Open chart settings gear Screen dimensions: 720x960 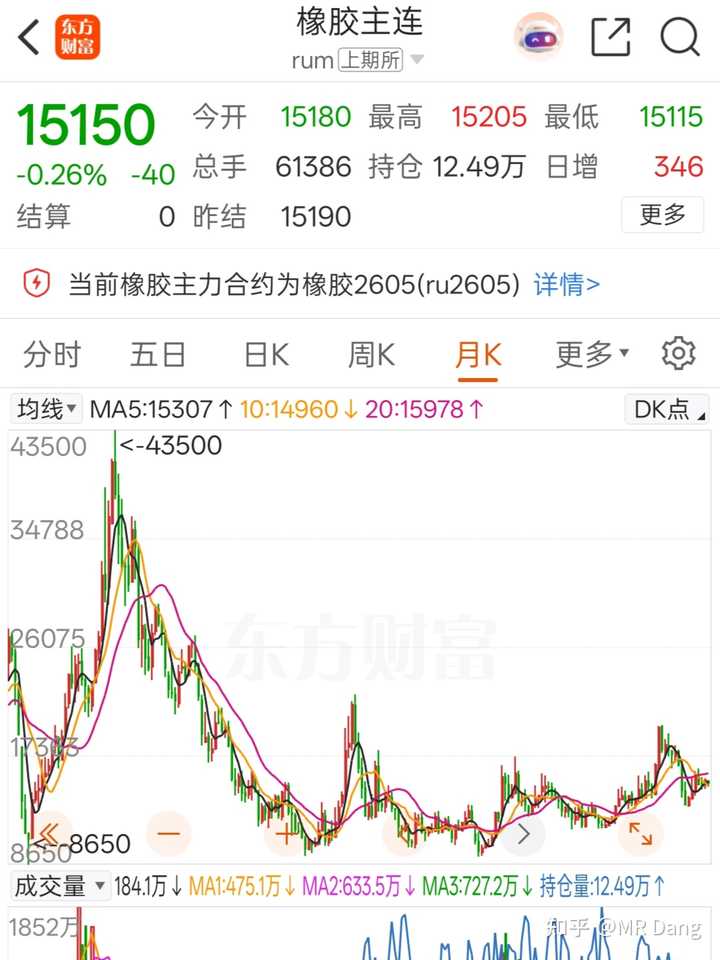coord(679,354)
